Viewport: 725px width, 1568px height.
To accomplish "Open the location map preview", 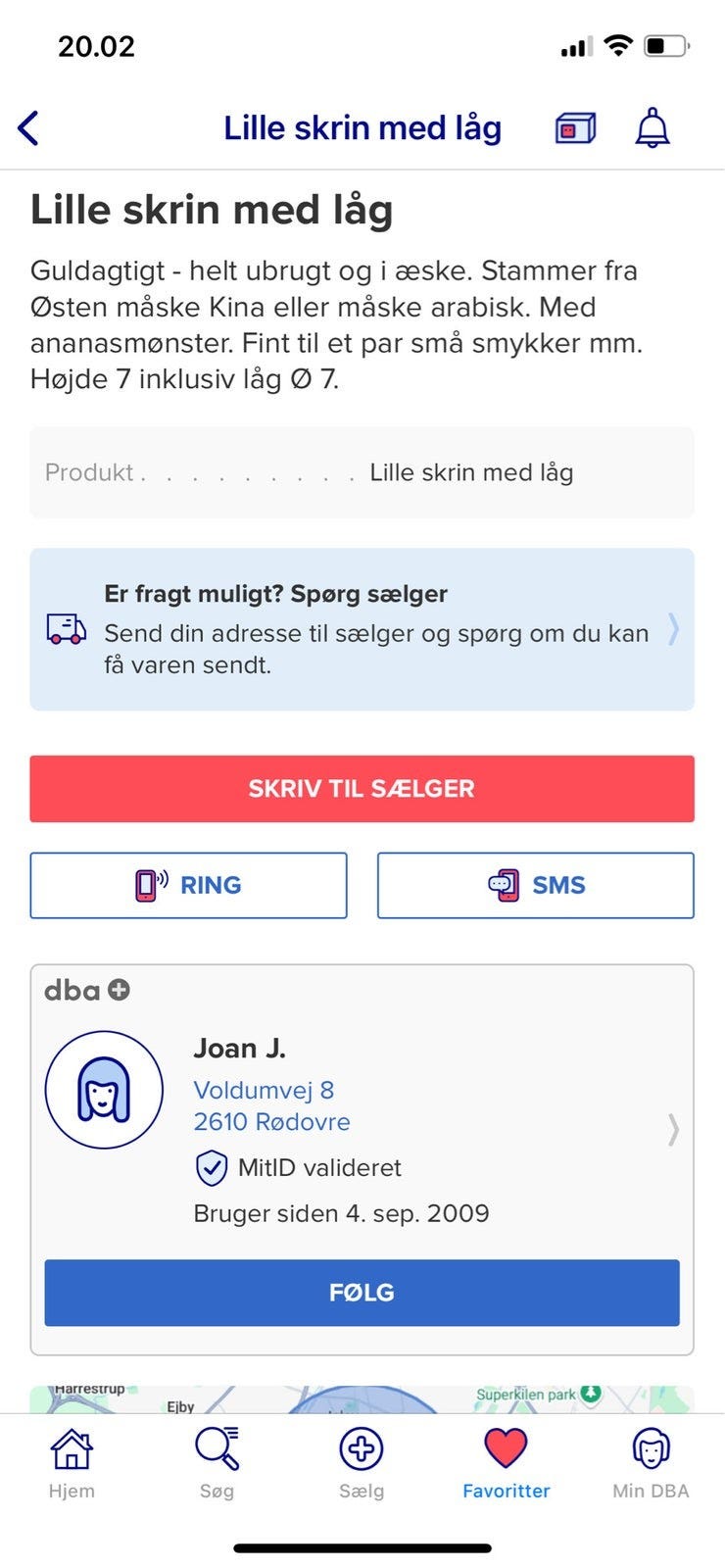I will (x=362, y=1399).
